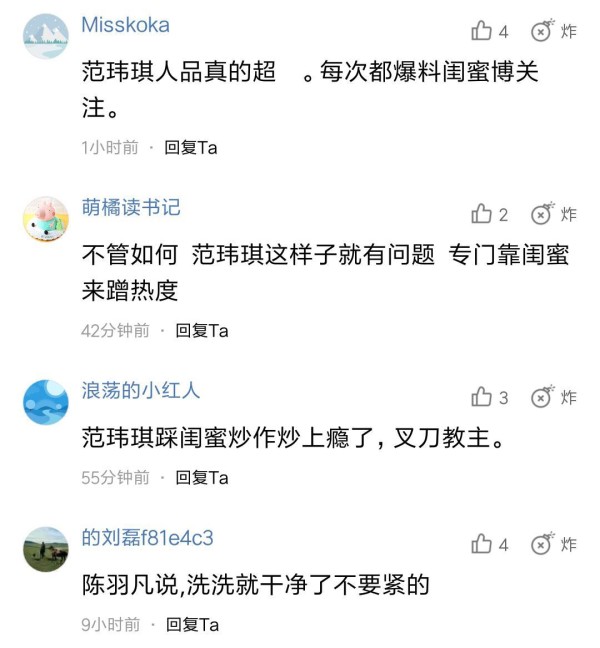Open username 萌橘读书记
This screenshot has height=648, width=600.
131,208
